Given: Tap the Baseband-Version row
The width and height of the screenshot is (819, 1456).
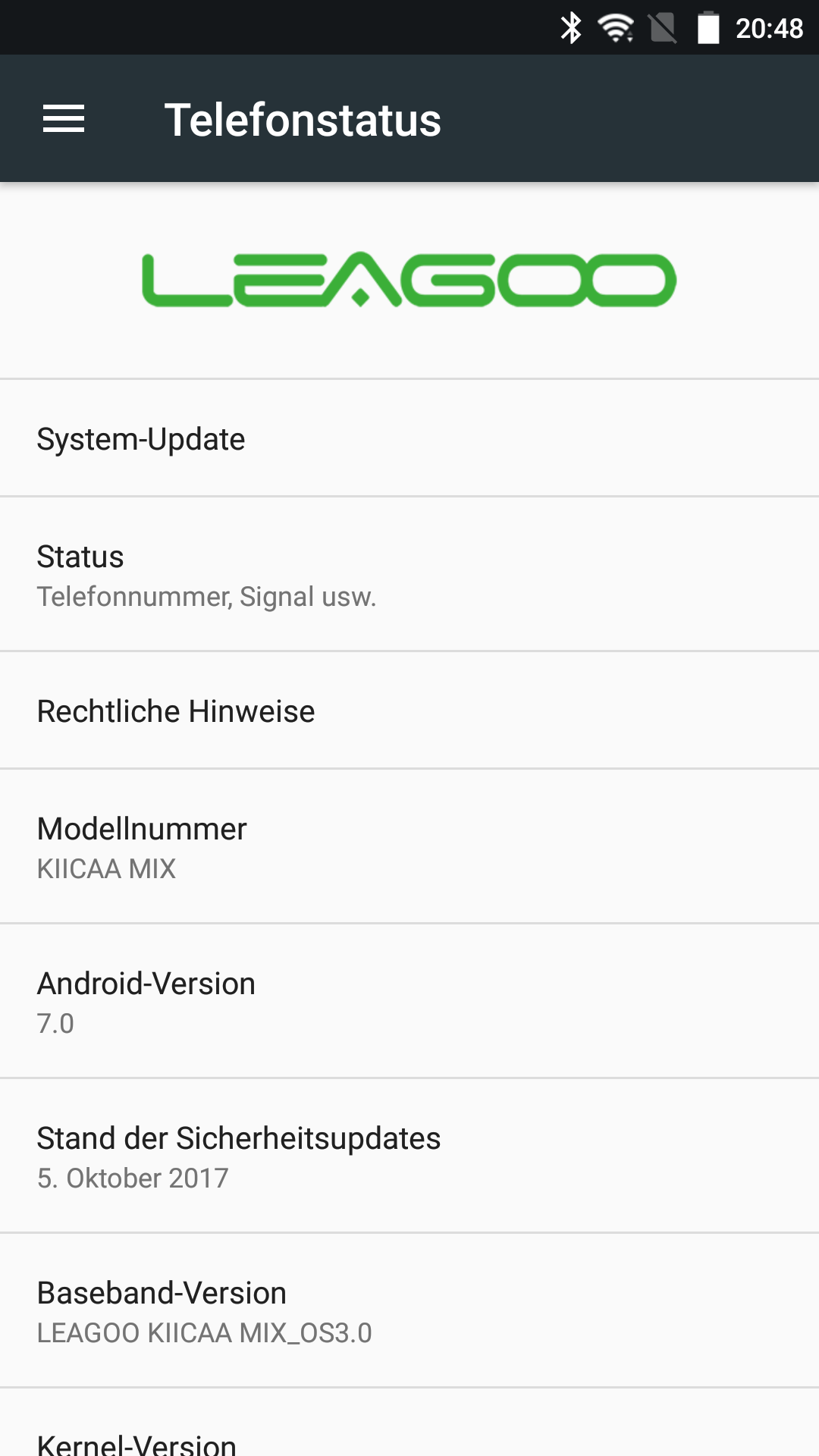Looking at the screenshot, I should (409, 1311).
